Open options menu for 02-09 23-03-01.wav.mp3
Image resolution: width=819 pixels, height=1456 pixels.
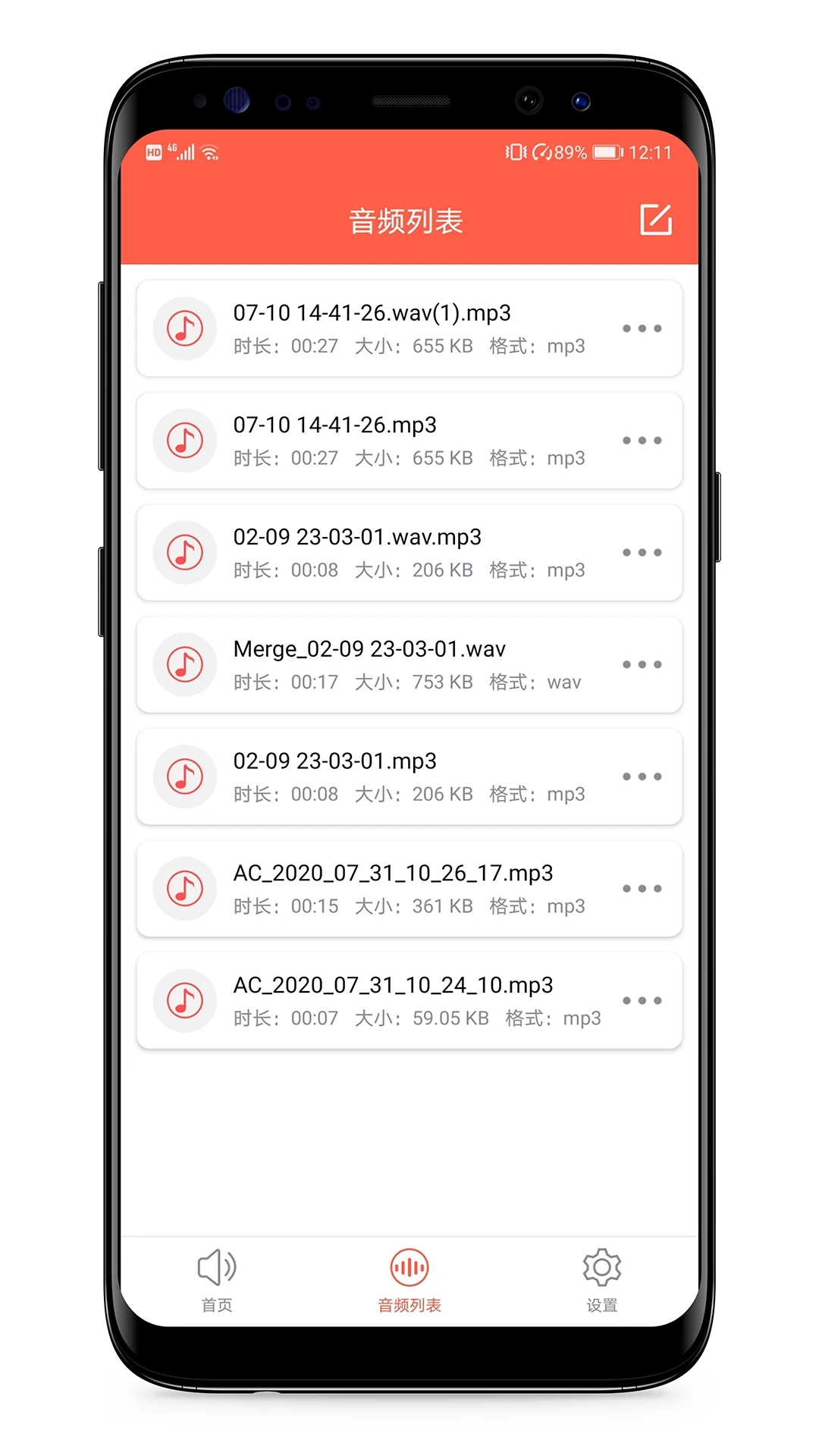click(x=642, y=553)
